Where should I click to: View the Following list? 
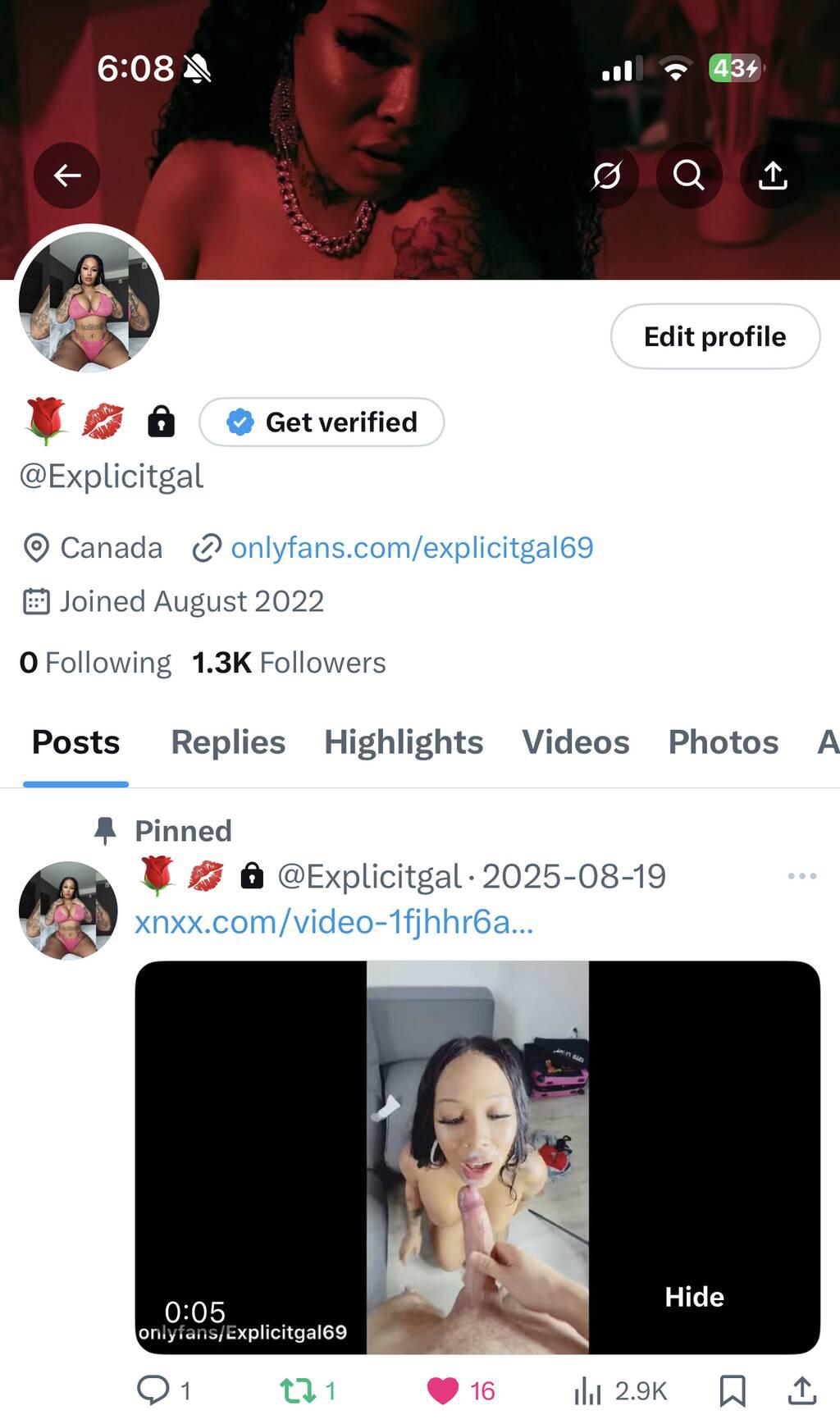[x=95, y=663]
